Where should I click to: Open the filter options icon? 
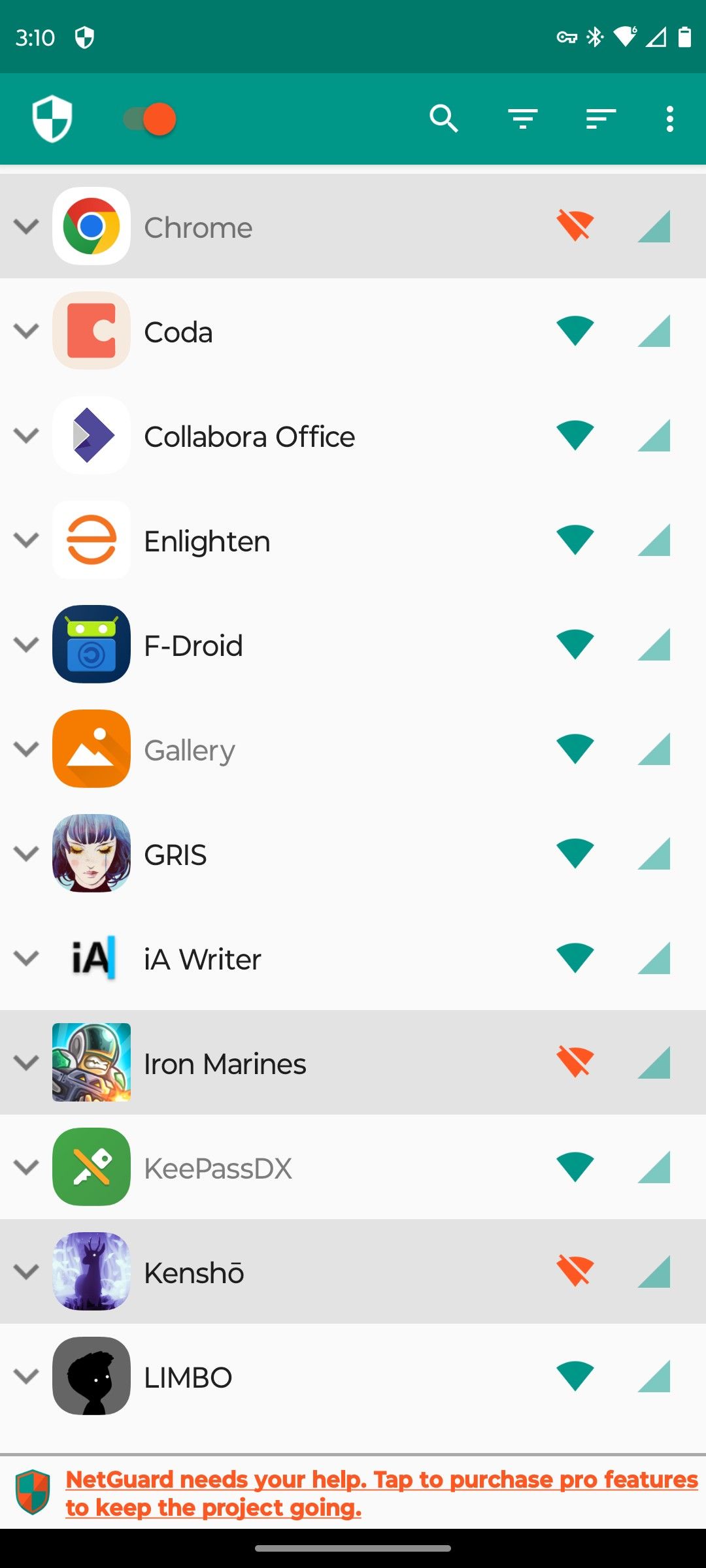coord(522,118)
